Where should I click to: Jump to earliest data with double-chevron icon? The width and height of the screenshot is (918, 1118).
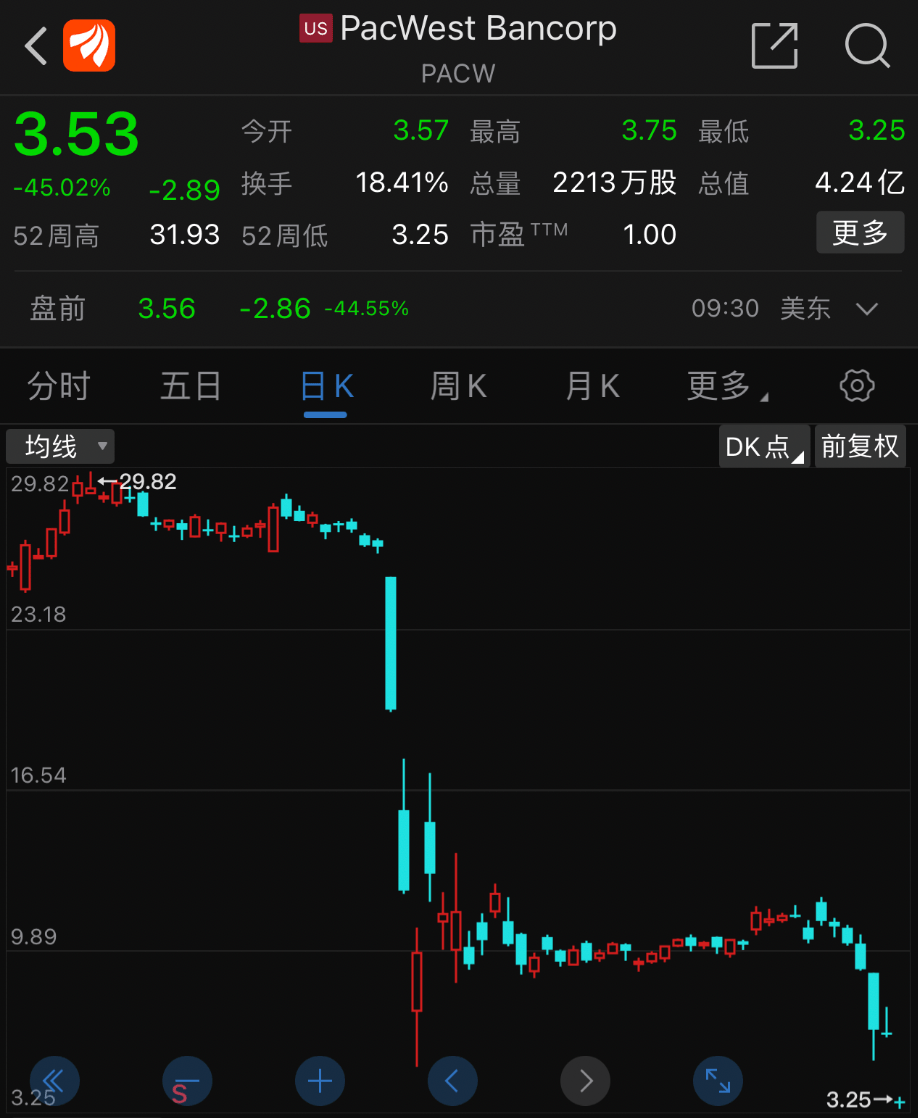54,1080
